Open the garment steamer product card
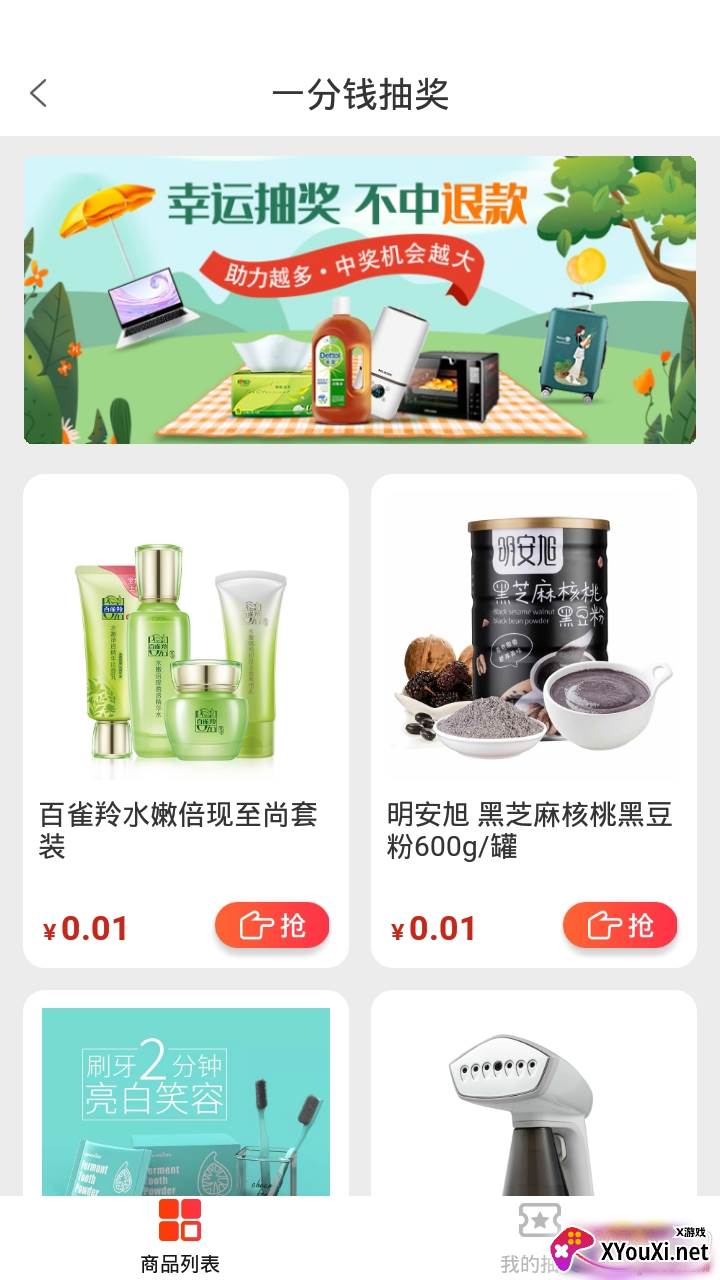The height and width of the screenshot is (1280, 720). (x=534, y=1100)
